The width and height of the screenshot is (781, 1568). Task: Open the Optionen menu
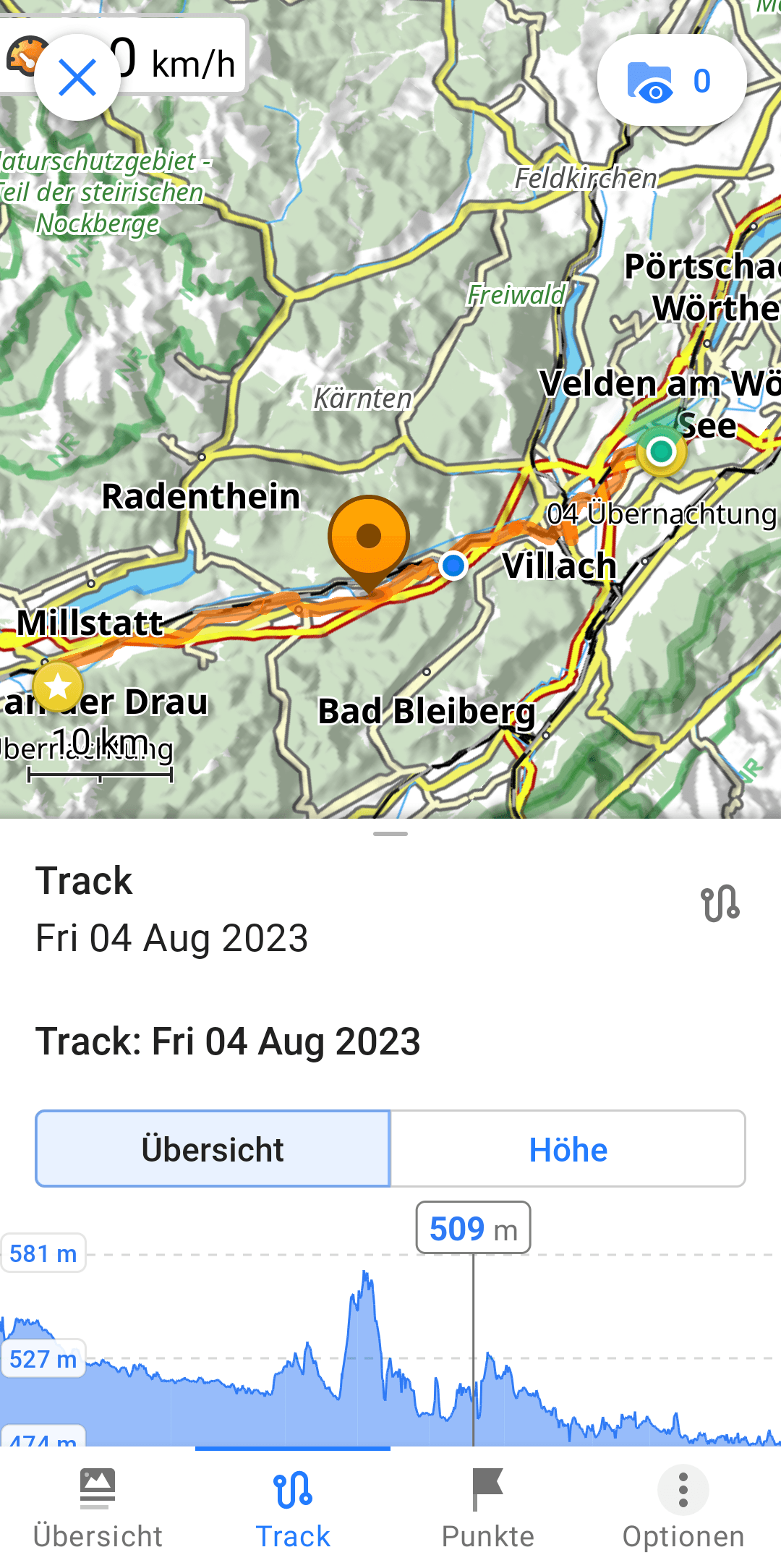click(683, 1508)
